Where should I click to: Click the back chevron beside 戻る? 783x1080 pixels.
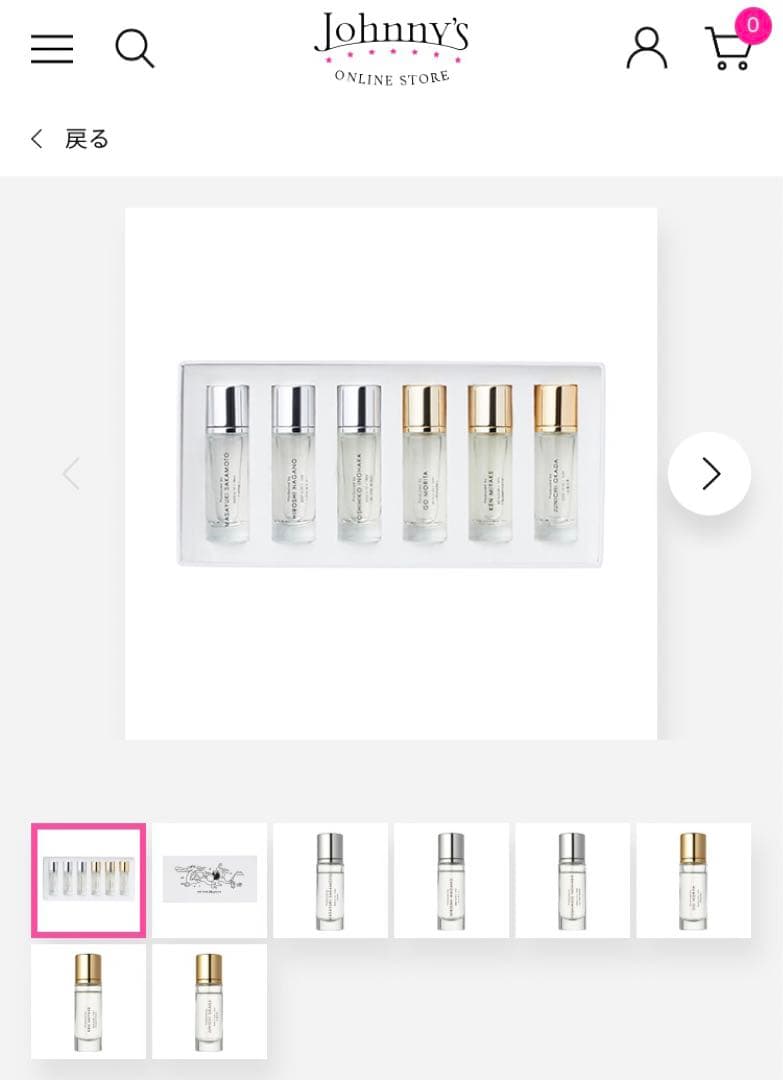click(x=36, y=139)
